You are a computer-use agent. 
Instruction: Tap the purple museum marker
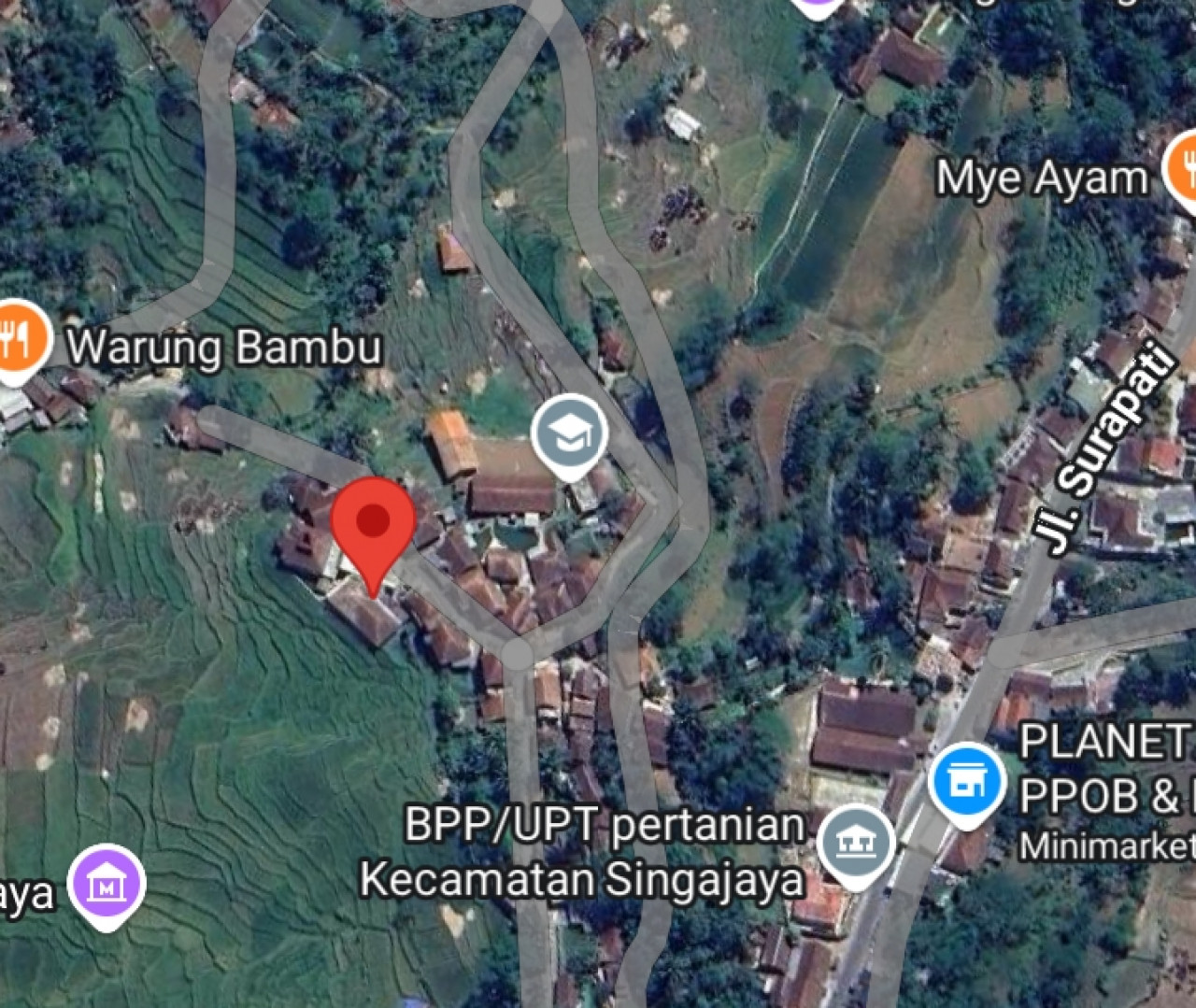click(110, 883)
